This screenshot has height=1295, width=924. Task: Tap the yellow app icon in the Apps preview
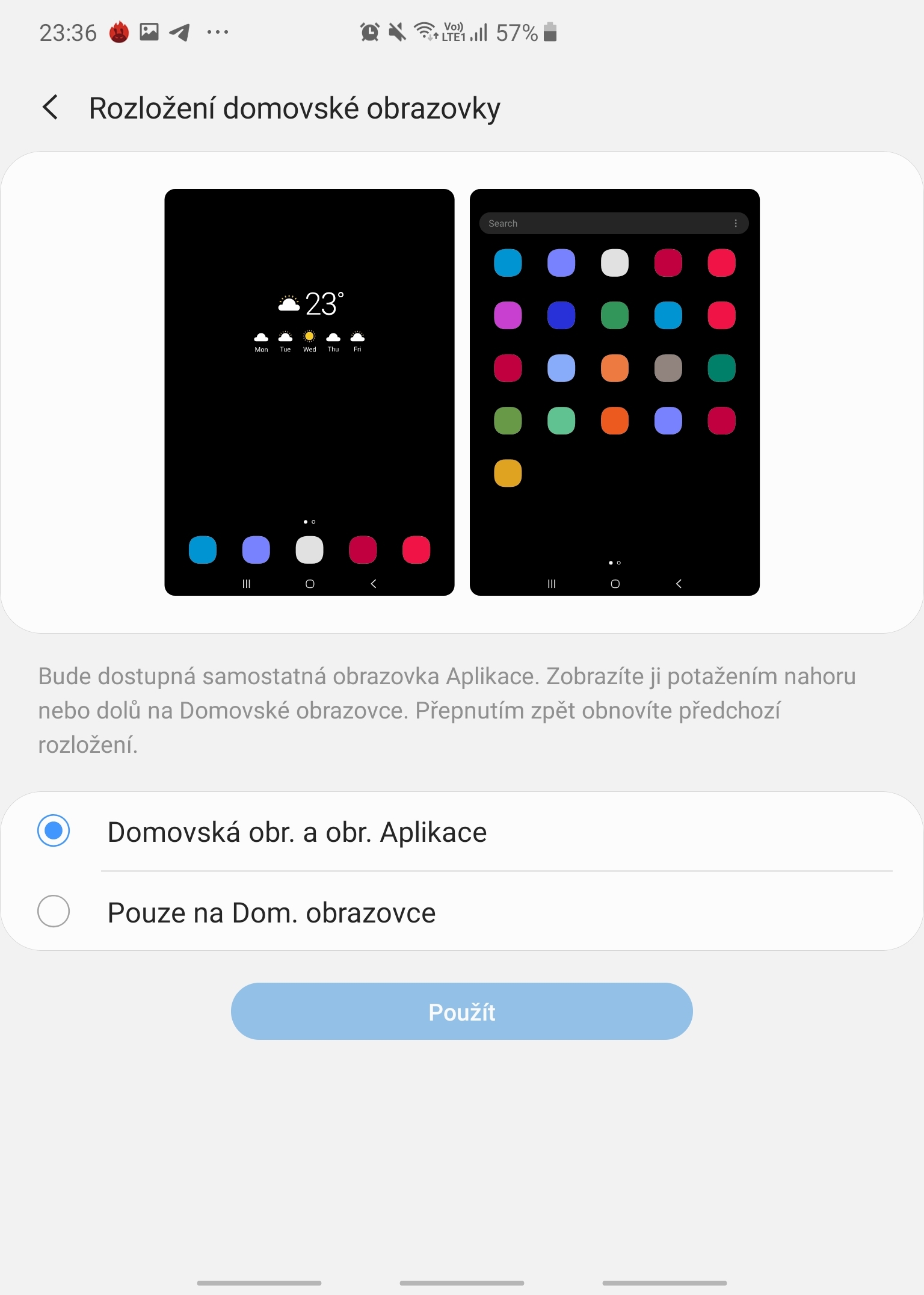point(508,474)
